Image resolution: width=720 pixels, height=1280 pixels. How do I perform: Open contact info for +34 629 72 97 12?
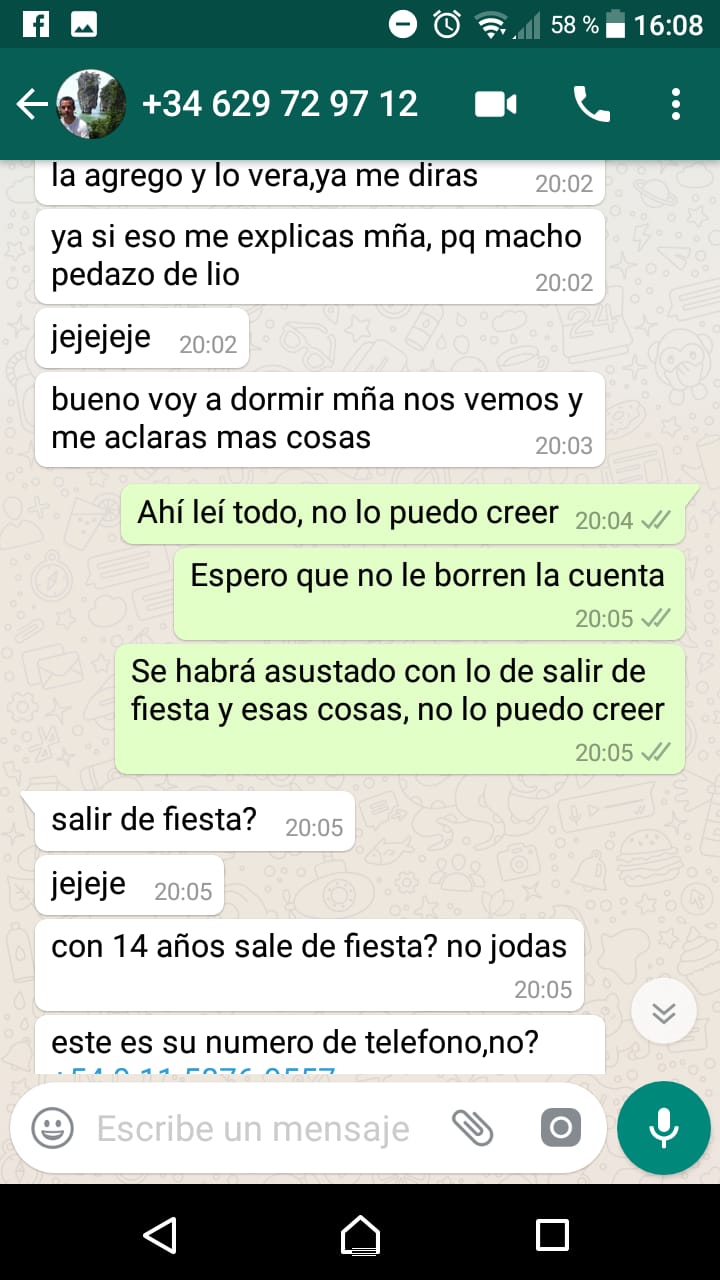[280, 104]
